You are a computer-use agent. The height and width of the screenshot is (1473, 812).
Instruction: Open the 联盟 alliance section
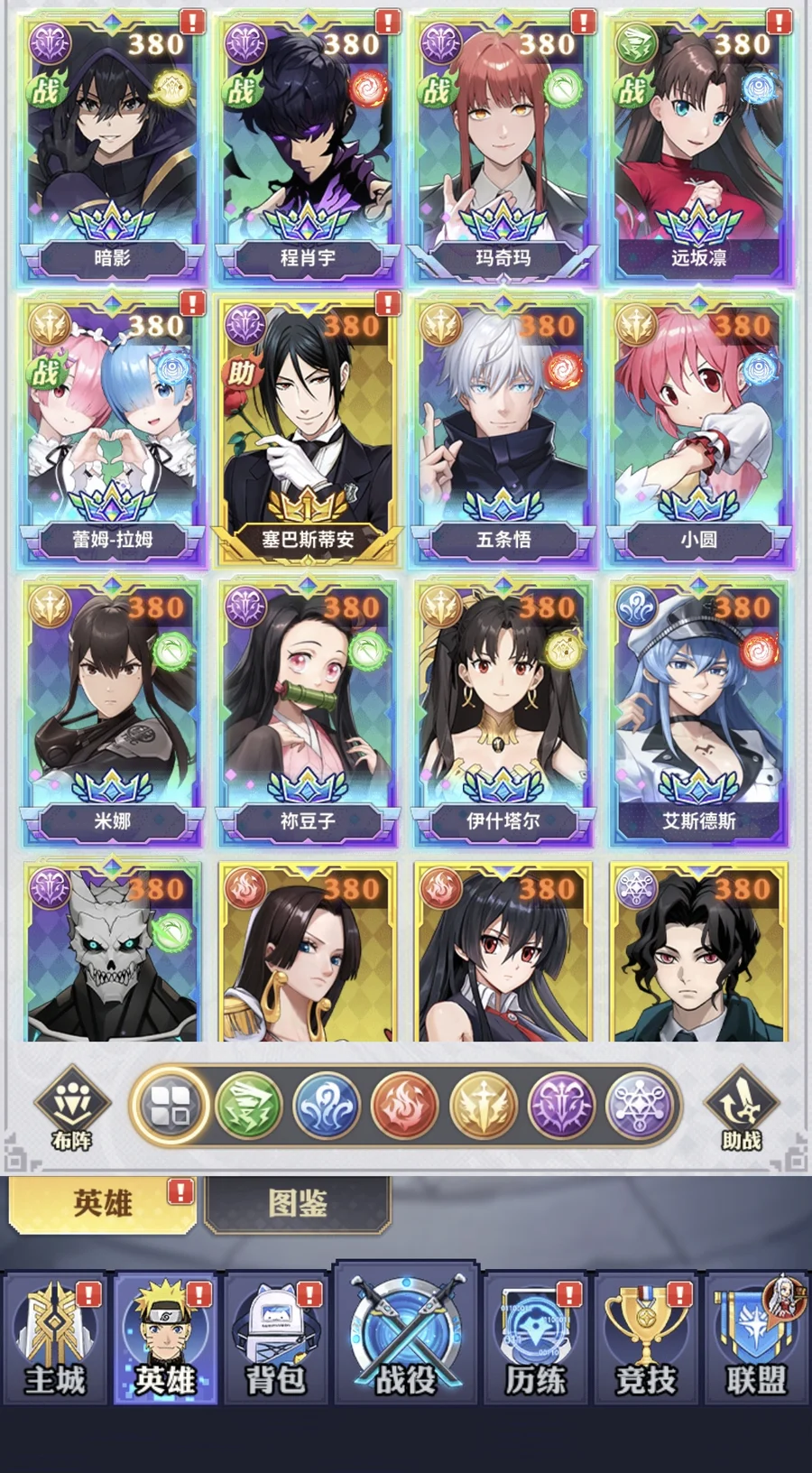[756, 1339]
